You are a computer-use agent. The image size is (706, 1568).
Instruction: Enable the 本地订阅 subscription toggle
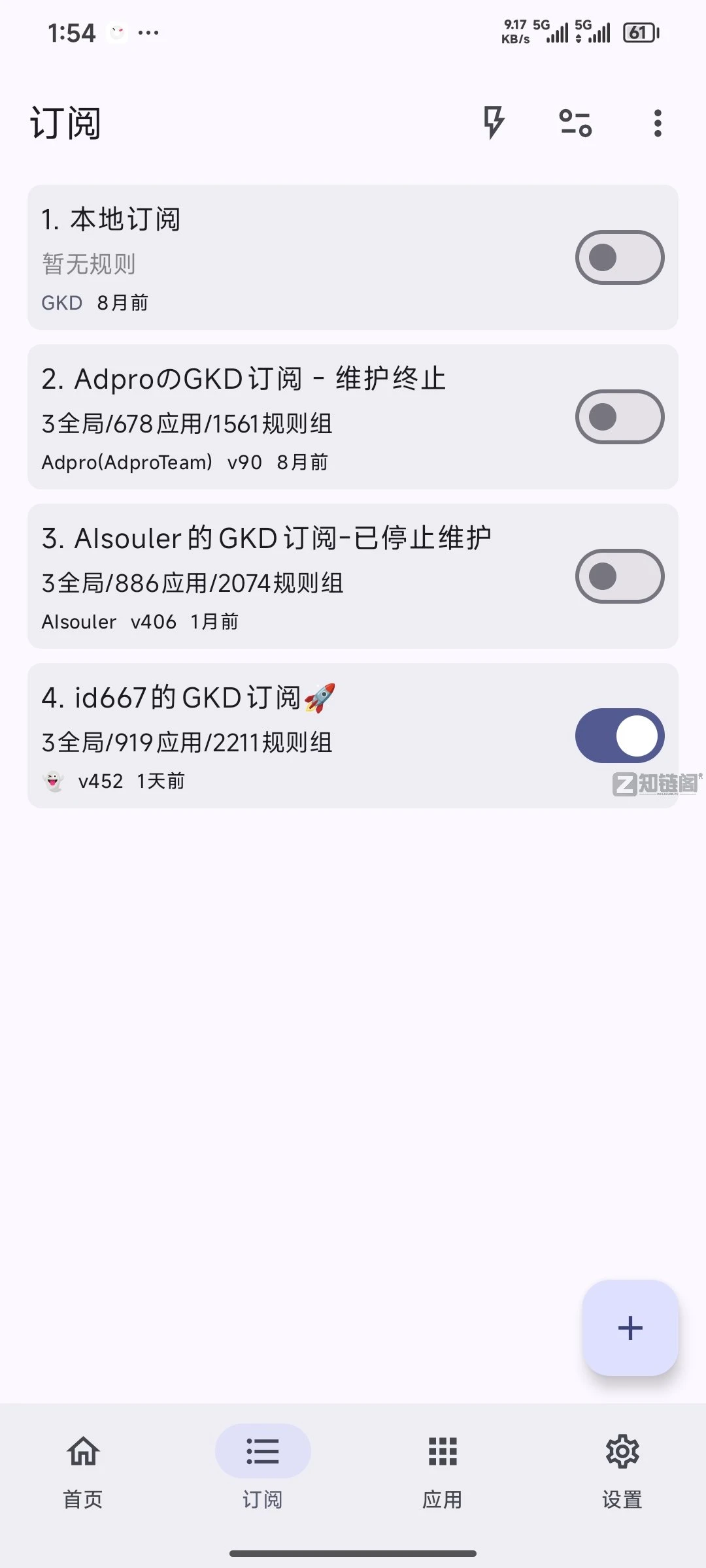[x=618, y=257]
